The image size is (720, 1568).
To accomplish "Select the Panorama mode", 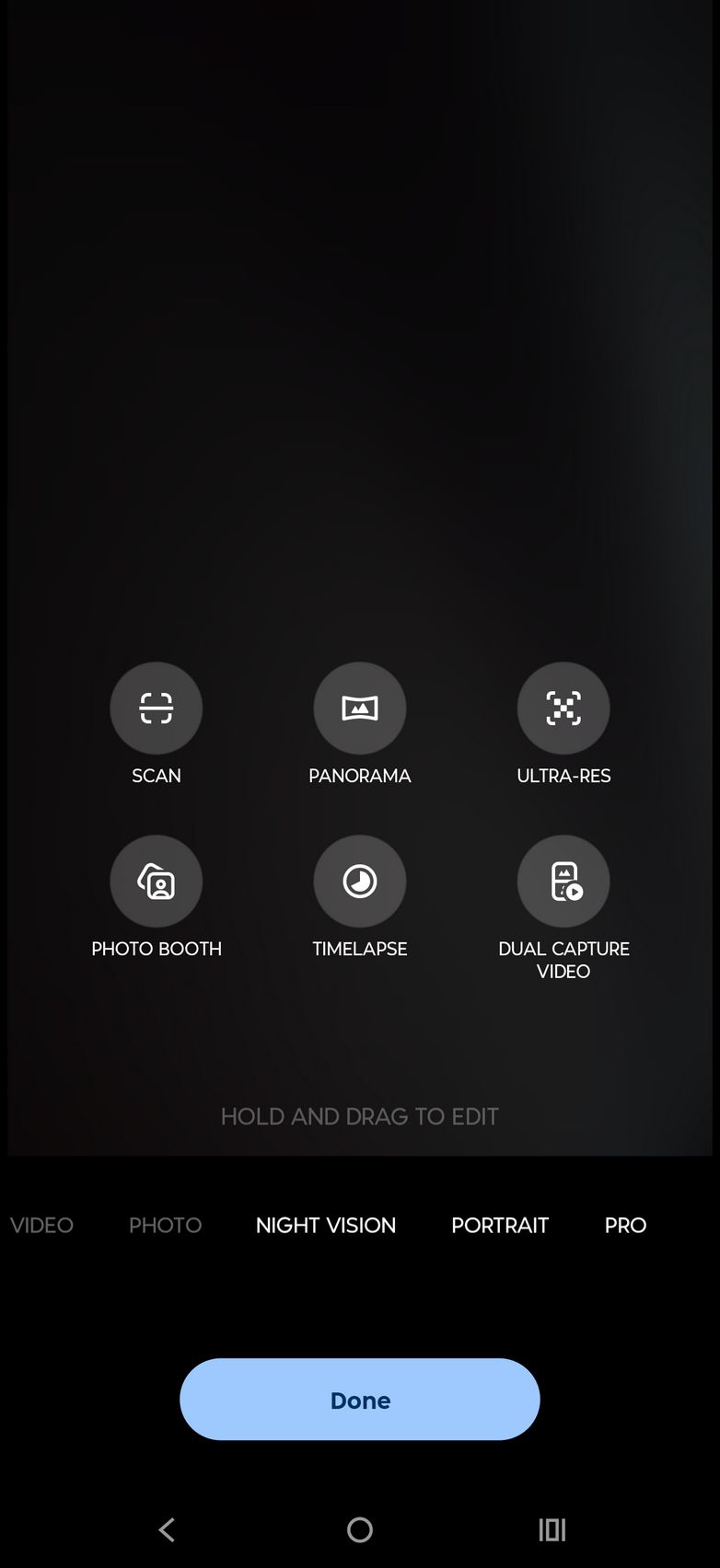I will coord(360,708).
